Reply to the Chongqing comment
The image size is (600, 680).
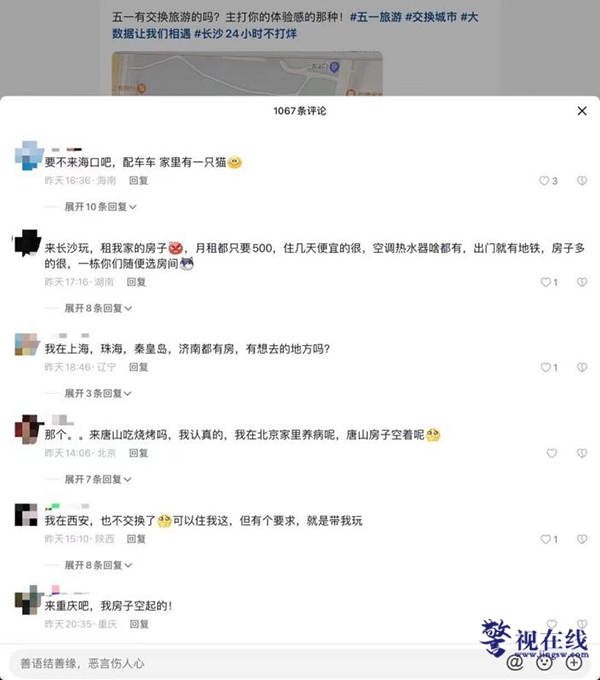coord(138,623)
